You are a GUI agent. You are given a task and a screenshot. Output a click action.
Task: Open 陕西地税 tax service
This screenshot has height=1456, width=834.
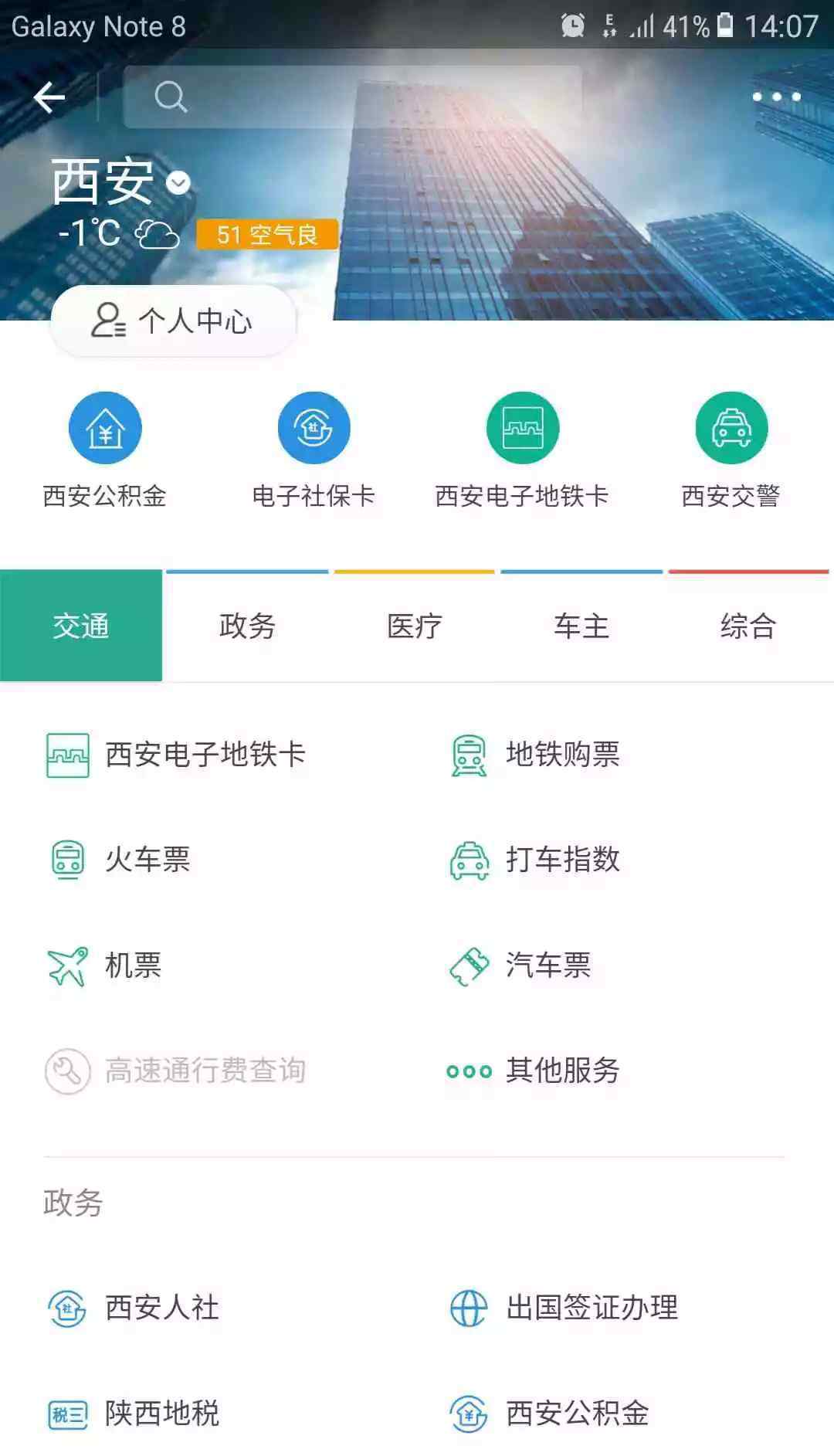click(x=161, y=1414)
